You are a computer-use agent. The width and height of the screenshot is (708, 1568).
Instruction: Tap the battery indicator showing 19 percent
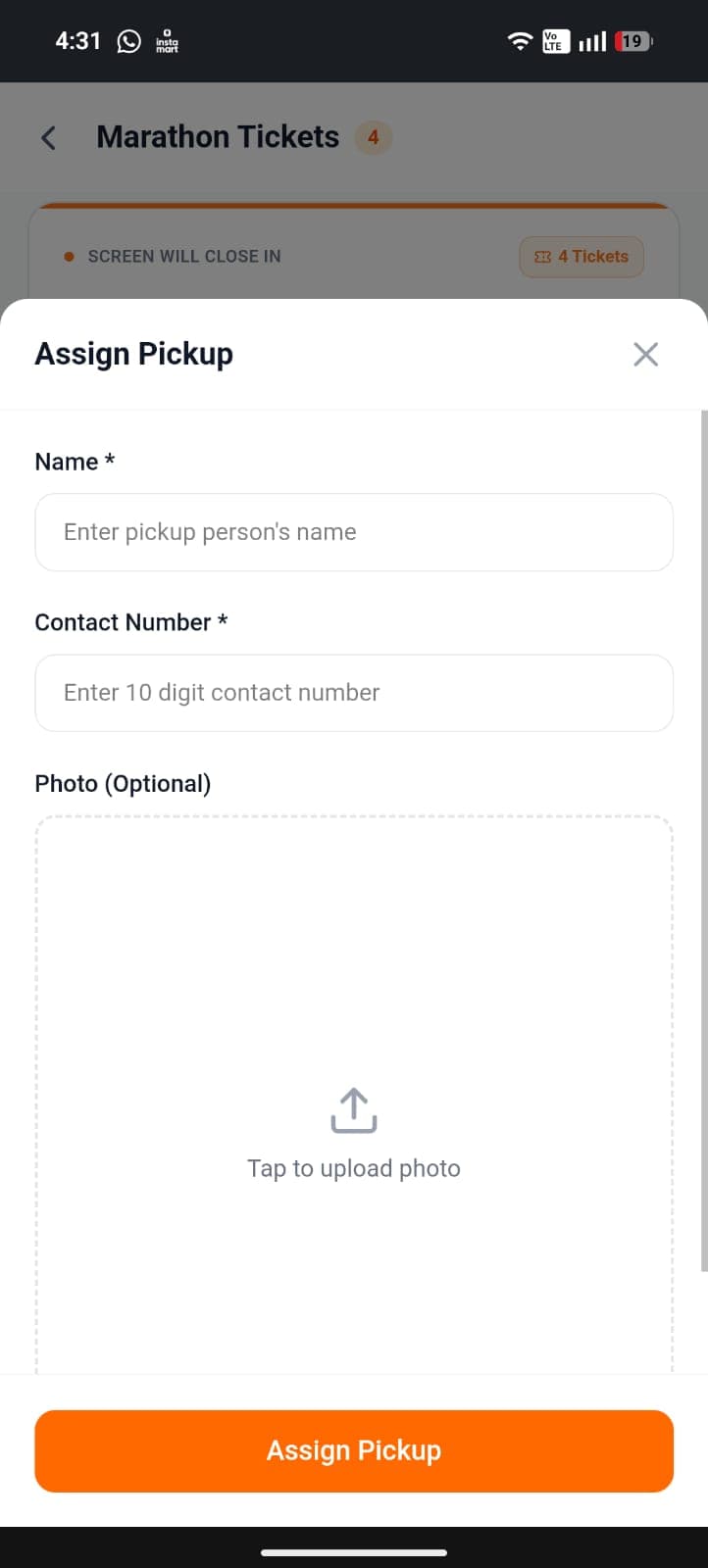pyautogui.click(x=631, y=41)
